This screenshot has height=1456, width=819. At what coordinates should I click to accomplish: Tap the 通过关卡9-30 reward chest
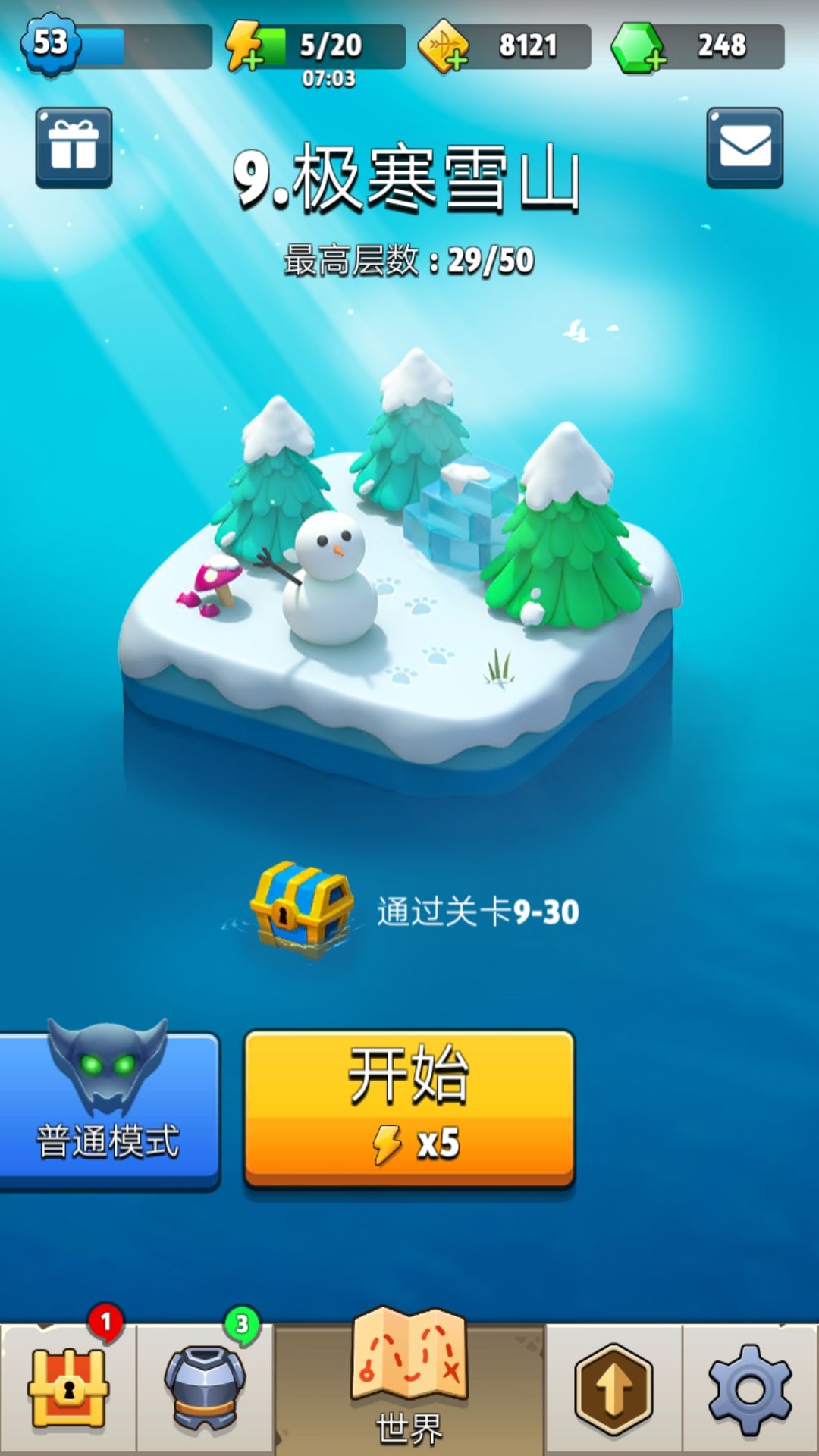[303, 907]
